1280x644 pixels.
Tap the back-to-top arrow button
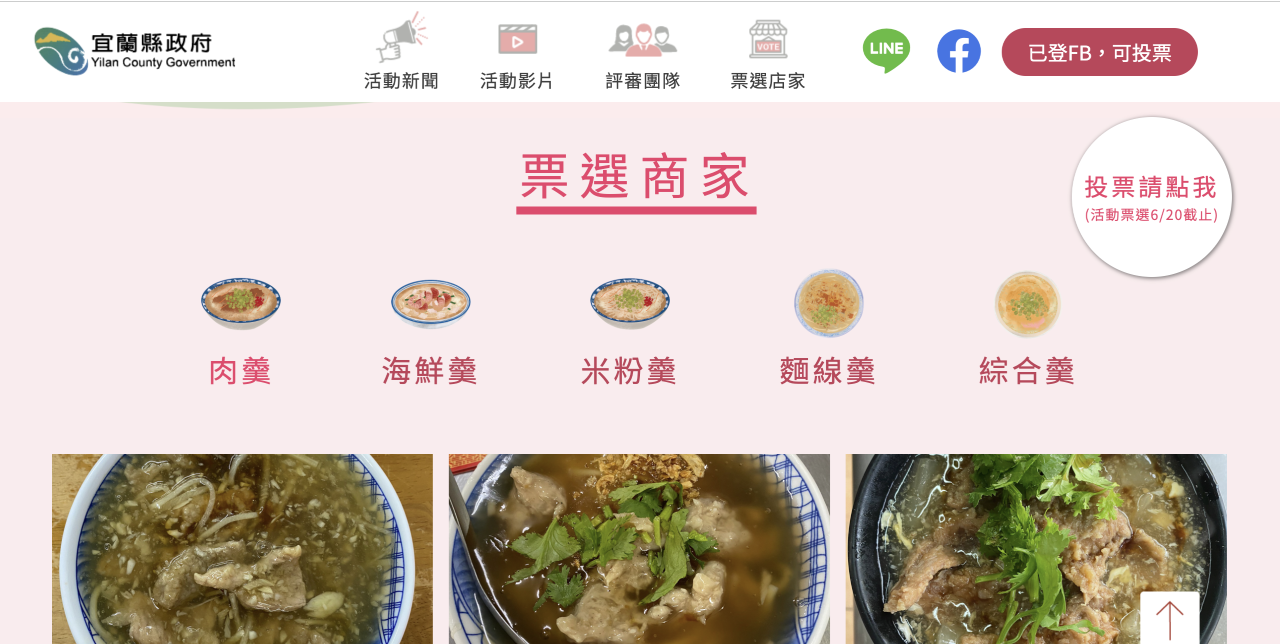(x=1169, y=617)
